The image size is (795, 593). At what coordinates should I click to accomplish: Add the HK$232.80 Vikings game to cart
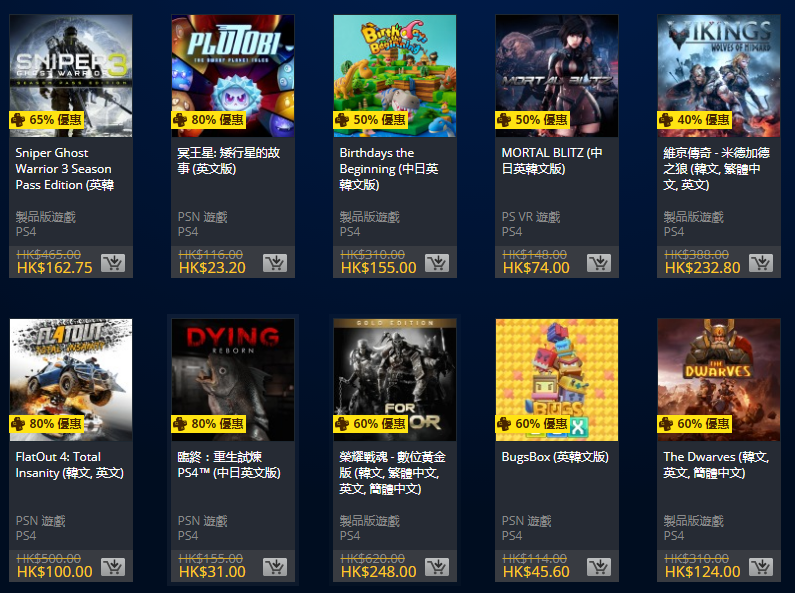click(761, 264)
